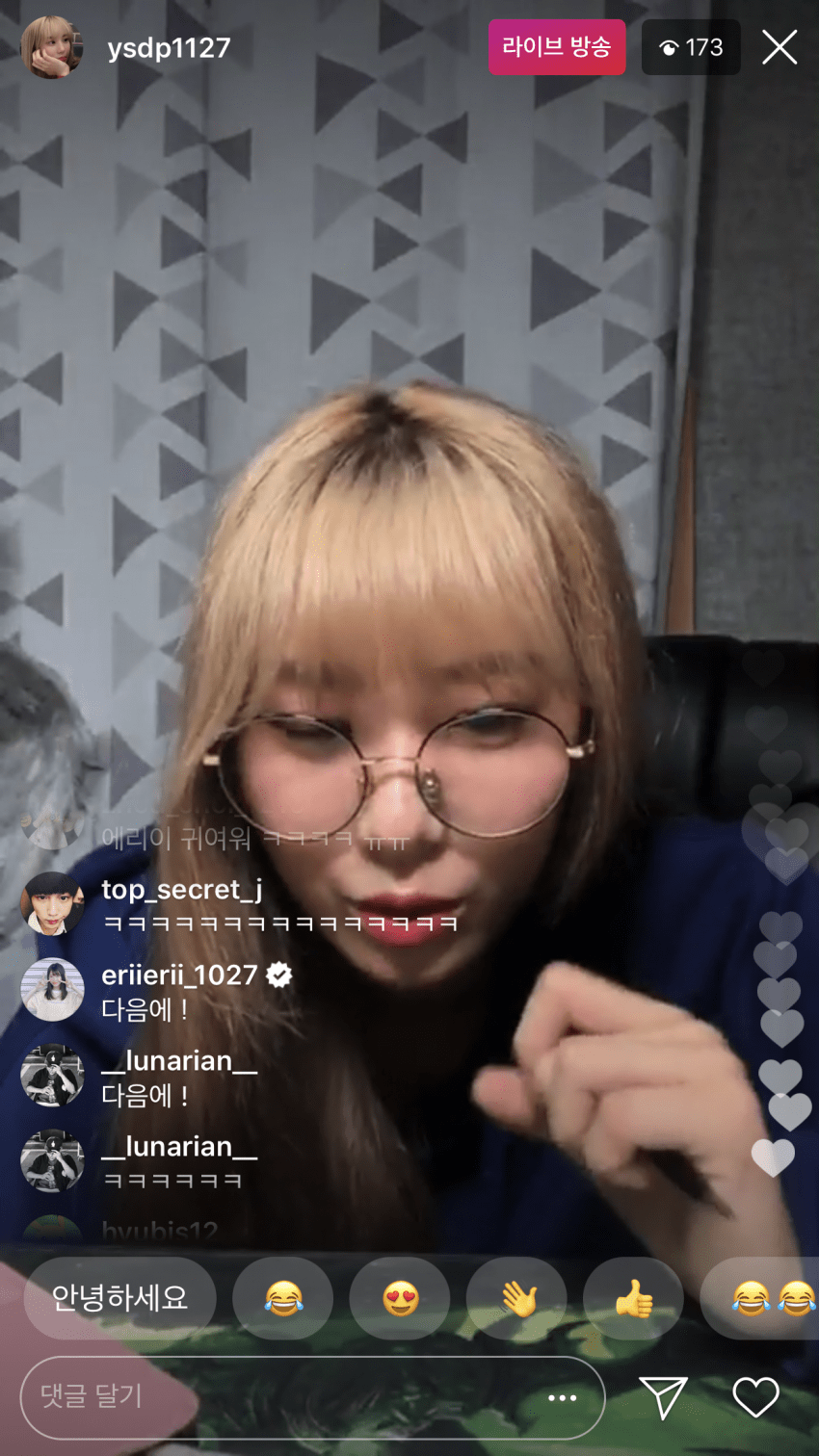Send the thumbs up emoji reaction
This screenshot has height=1456, width=819.
(633, 1298)
